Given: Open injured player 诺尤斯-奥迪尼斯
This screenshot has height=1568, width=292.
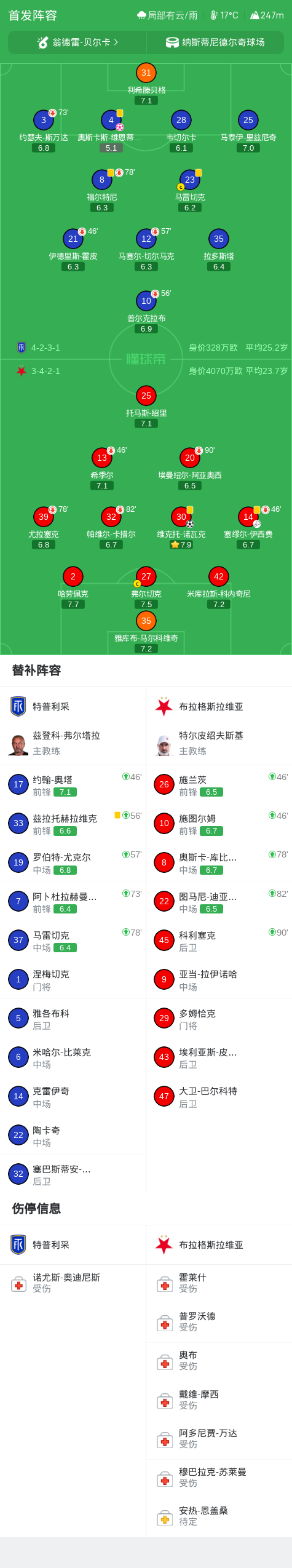Looking at the screenshot, I should pyautogui.click(x=73, y=1283).
